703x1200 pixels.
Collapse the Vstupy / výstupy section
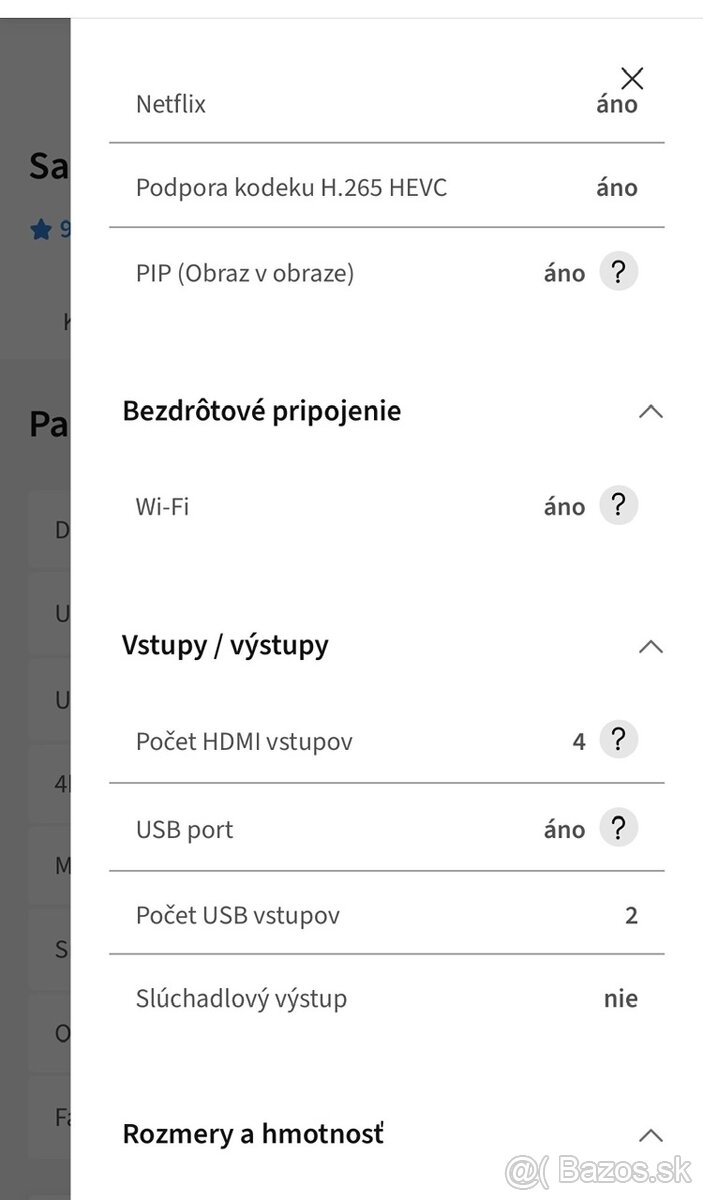coord(650,646)
